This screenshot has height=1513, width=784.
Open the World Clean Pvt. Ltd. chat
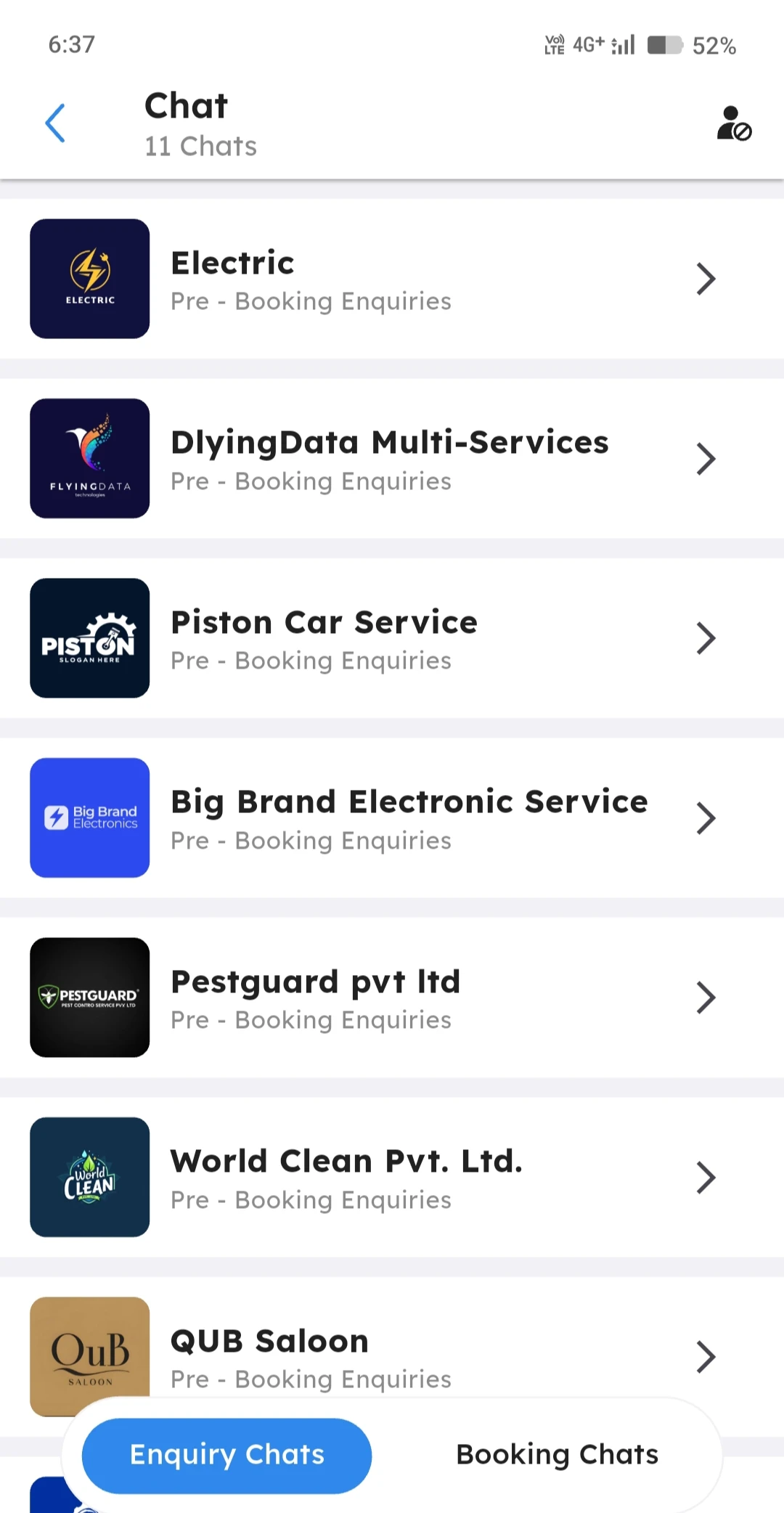point(392,1178)
